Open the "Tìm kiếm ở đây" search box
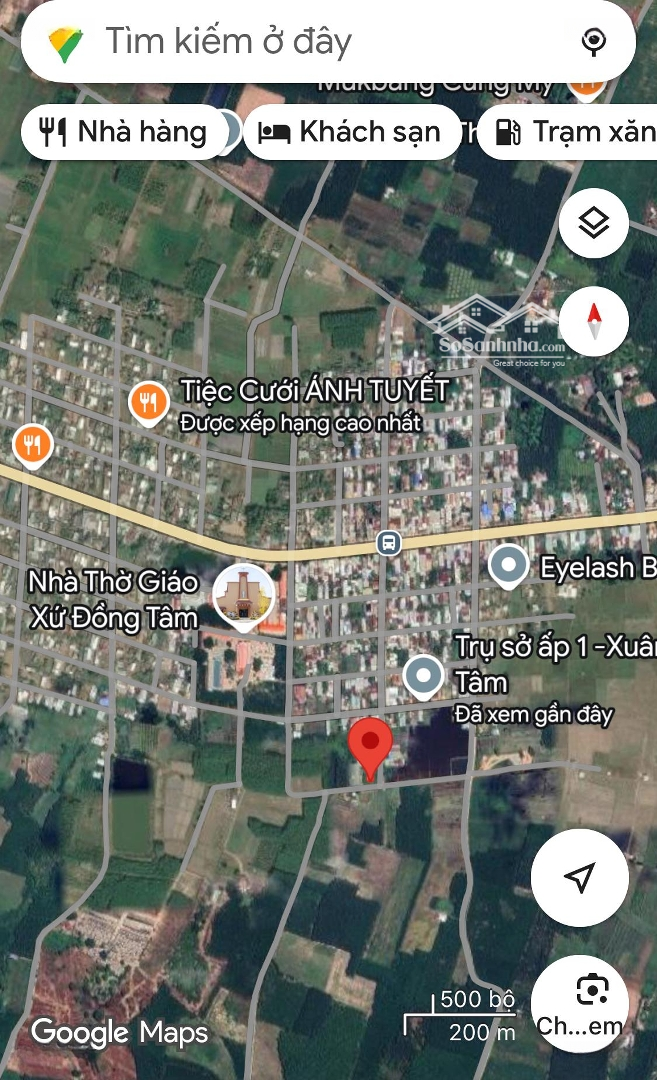The image size is (657, 1080). click(300, 42)
